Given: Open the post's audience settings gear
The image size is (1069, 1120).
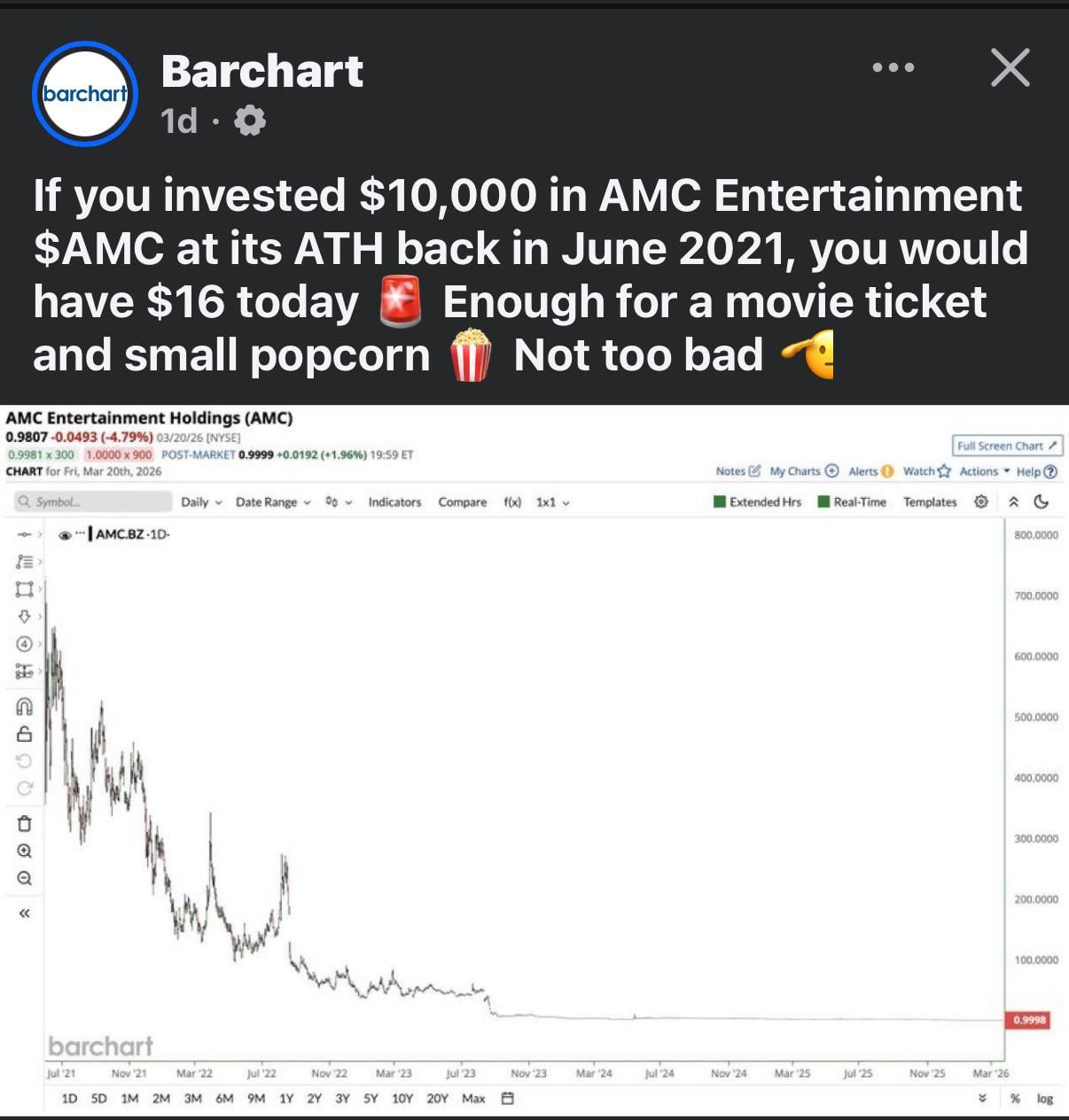Looking at the screenshot, I should (x=250, y=121).
